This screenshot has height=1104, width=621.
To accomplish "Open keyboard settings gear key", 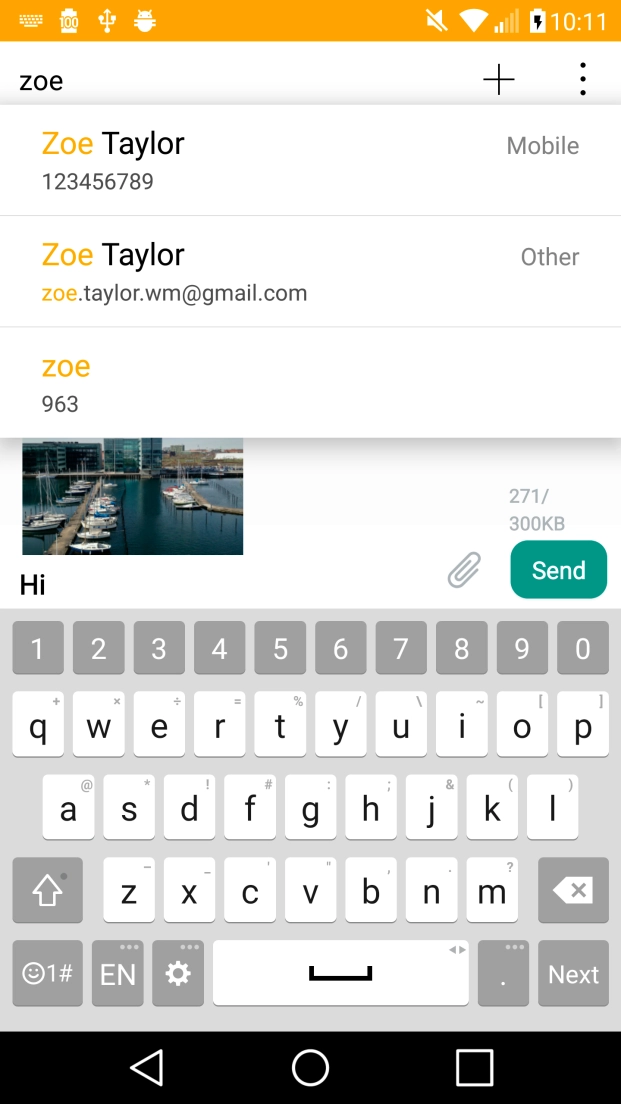I will coord(178,973).
